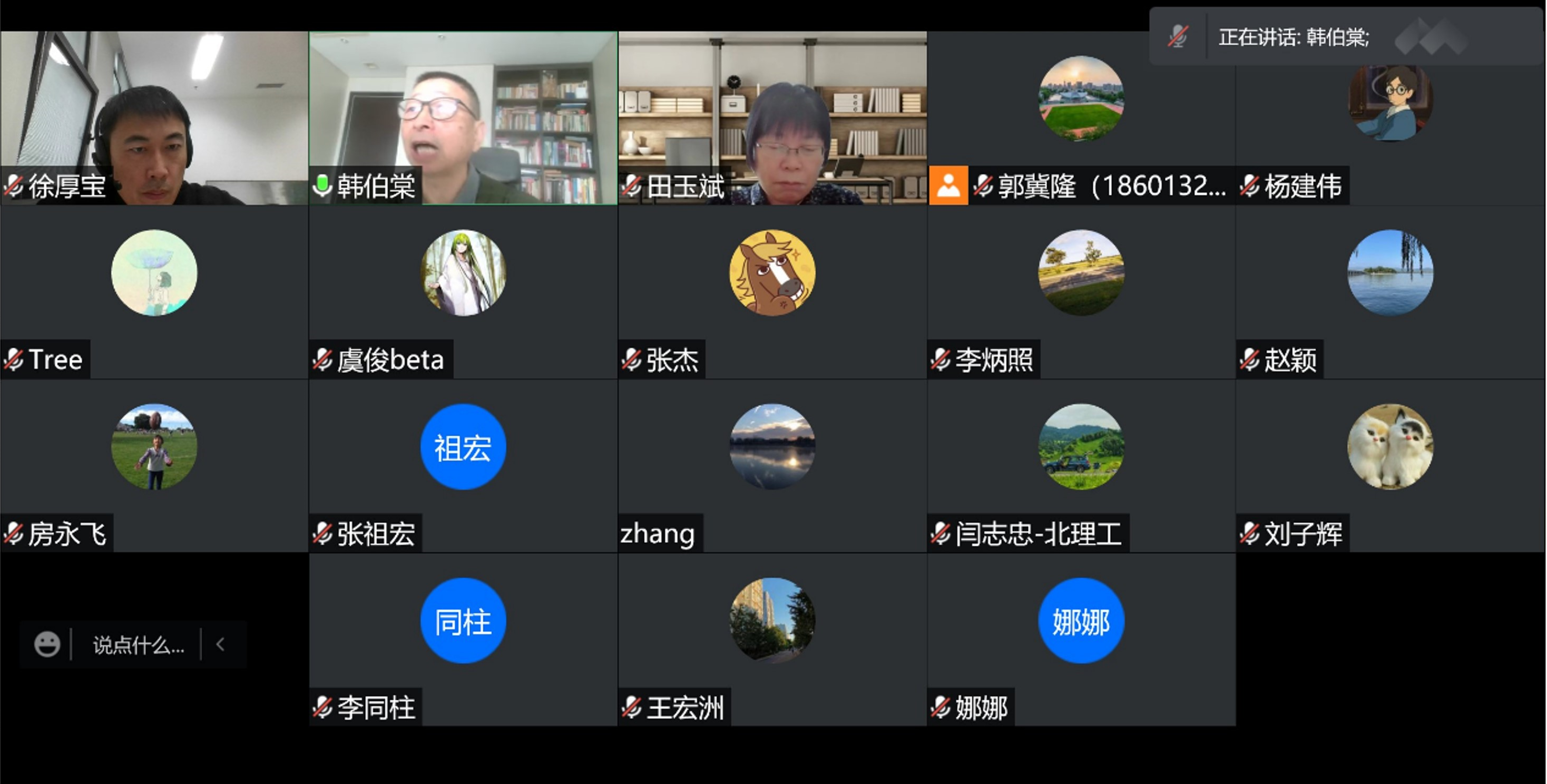Select 房永飞's participant tile
This screenshot has width=1547, height=784.
tap(154, 465)
